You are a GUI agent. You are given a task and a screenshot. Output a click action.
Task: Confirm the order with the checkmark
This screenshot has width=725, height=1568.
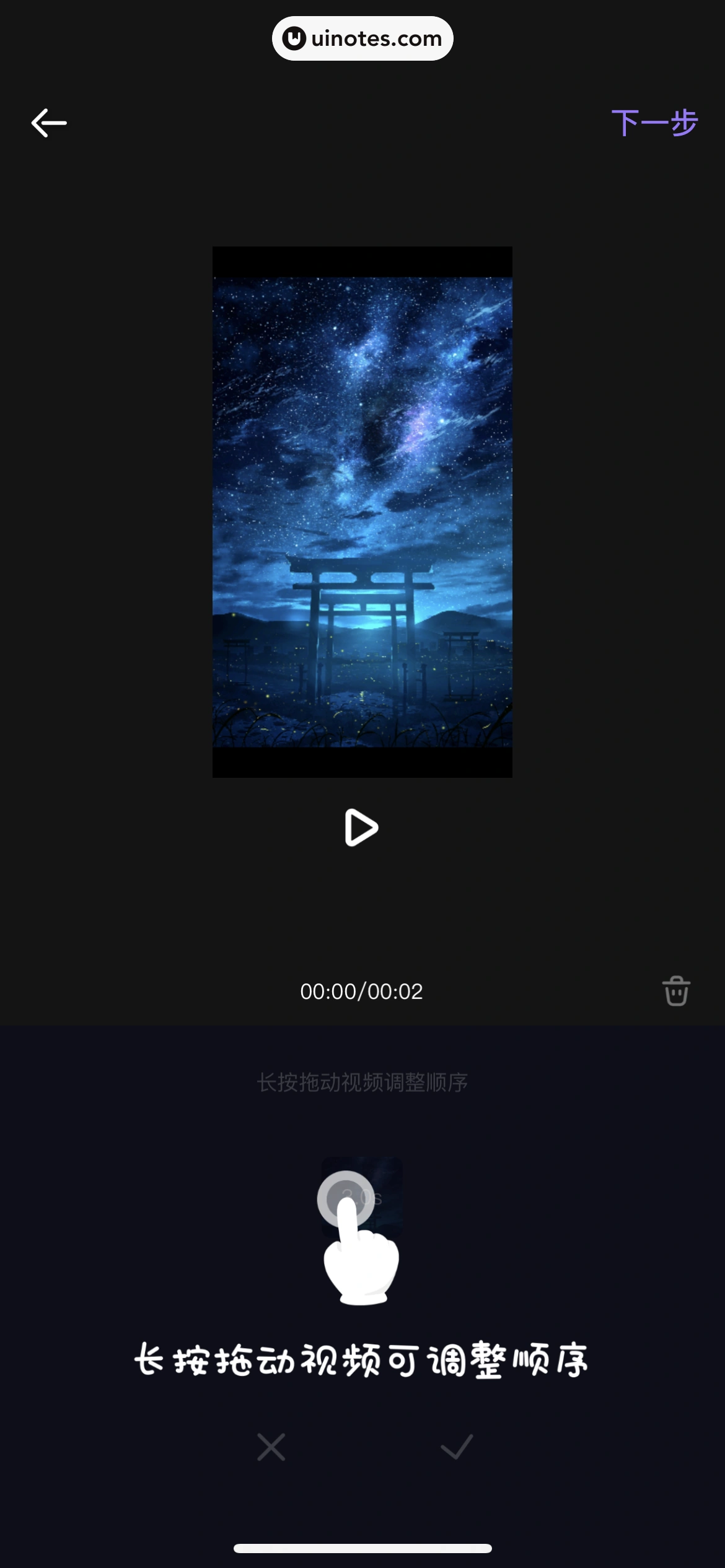coord(457,1447)
